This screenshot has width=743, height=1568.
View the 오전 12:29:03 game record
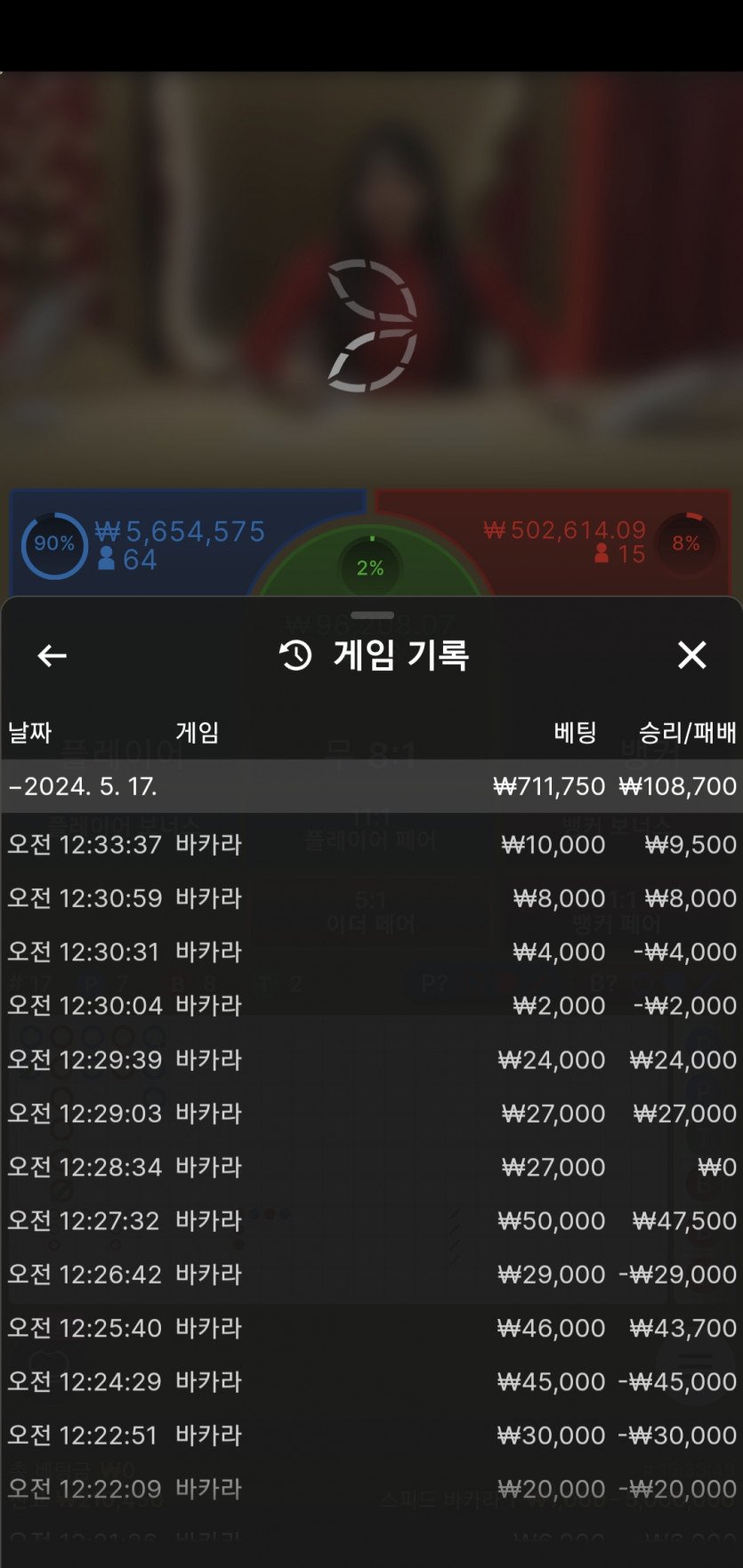(371, 1113)
